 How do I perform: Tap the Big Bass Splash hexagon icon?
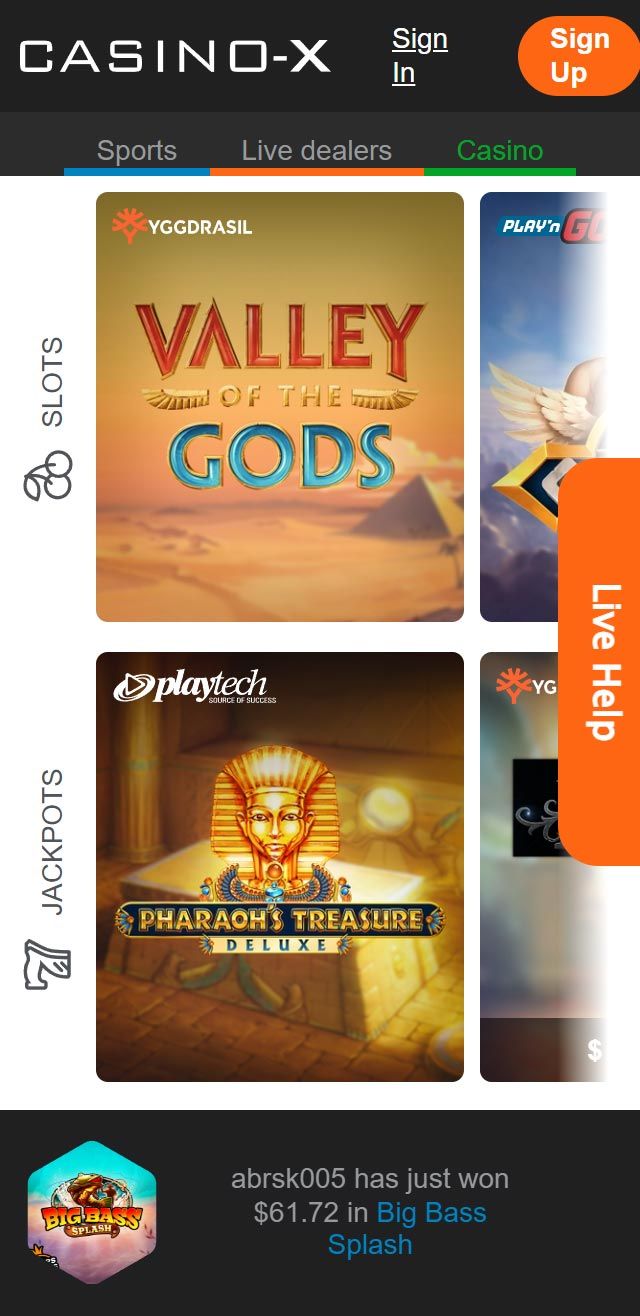pyautogui.click(x=92, y=1212)
